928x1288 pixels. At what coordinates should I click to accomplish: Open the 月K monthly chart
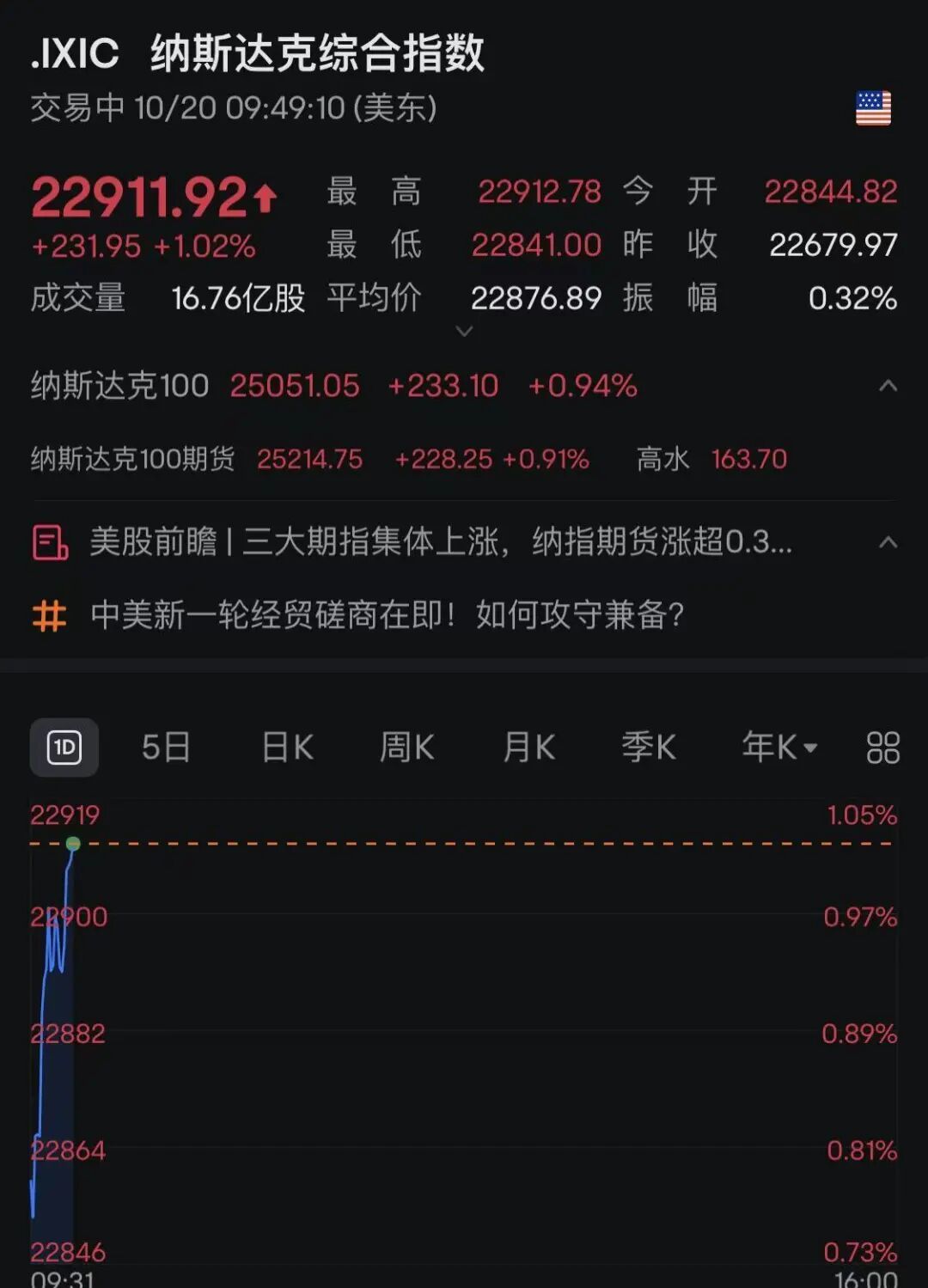coord(528,748)
